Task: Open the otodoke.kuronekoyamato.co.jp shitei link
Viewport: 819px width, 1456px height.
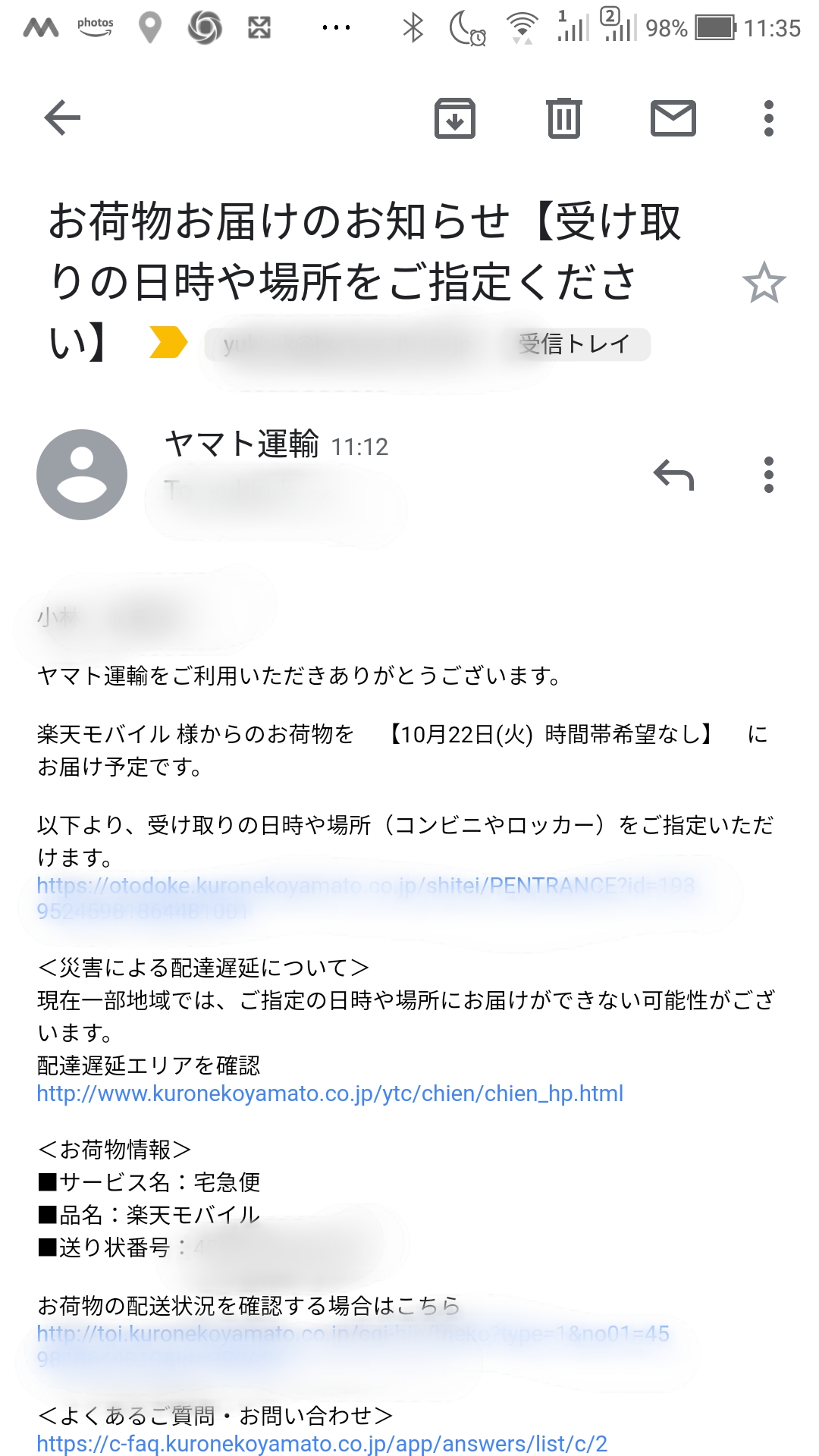Action: pyautogui.click(x=364, y=886)
